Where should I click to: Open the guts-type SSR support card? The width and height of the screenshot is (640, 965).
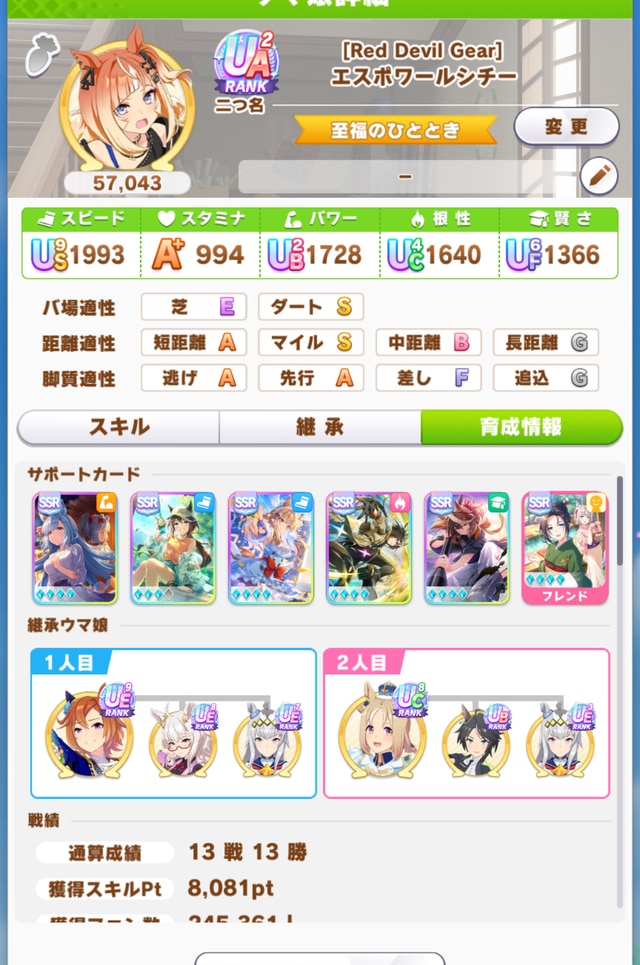[369, 548]
